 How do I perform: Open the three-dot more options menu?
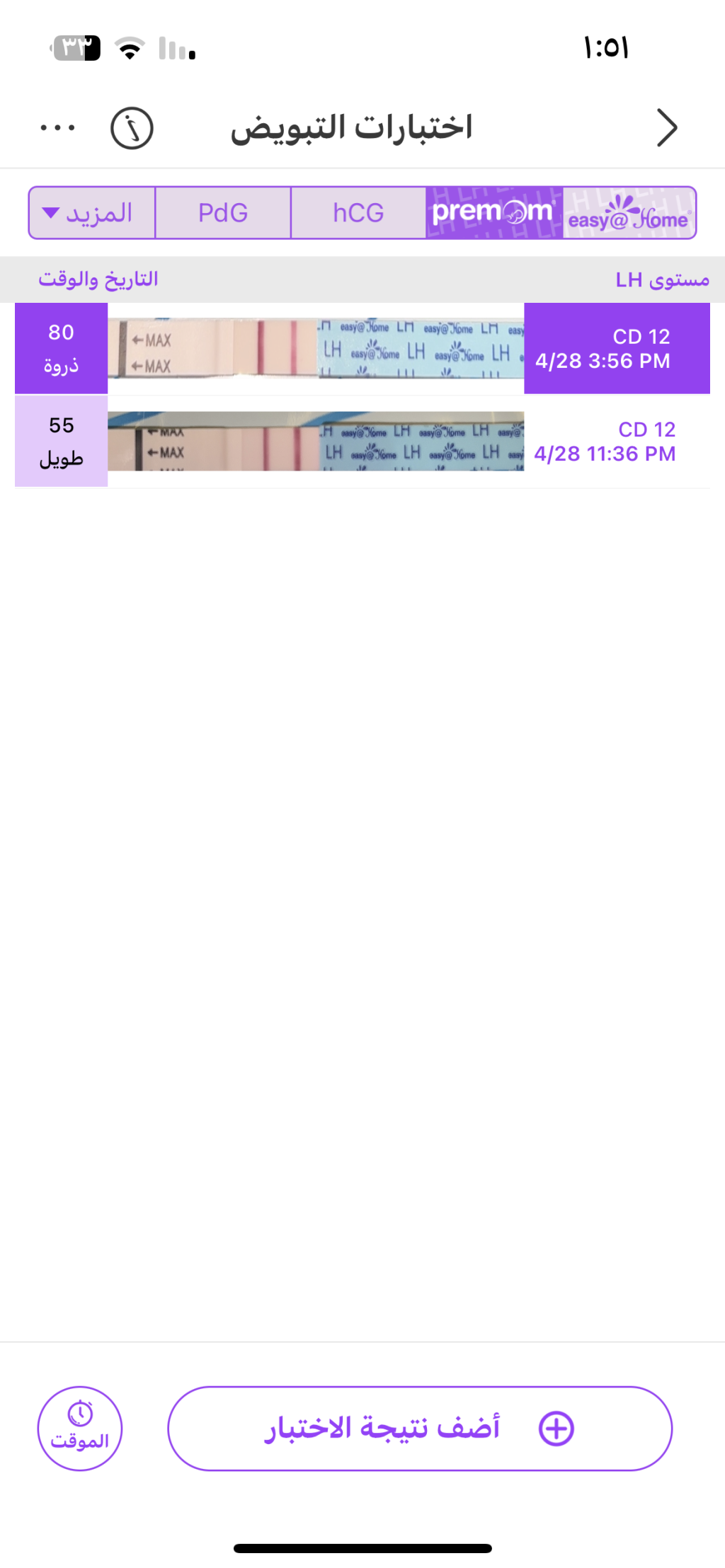(x=58, y=128)
